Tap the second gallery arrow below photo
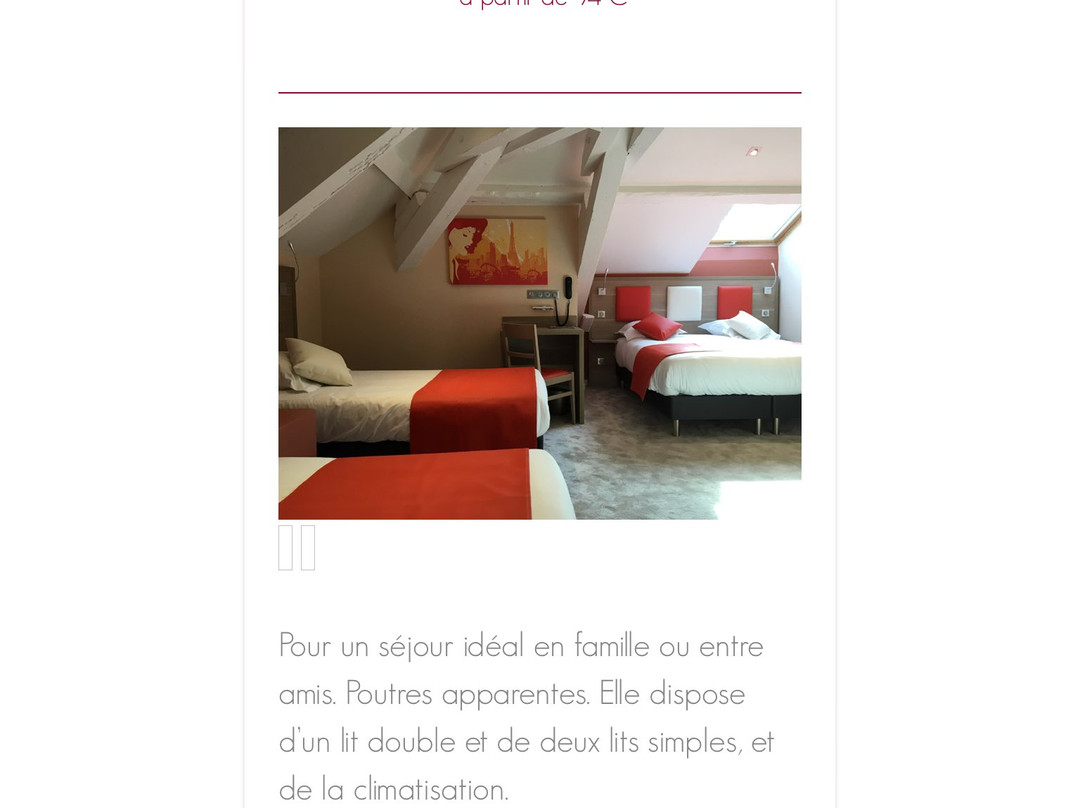 tap(308, 548)
